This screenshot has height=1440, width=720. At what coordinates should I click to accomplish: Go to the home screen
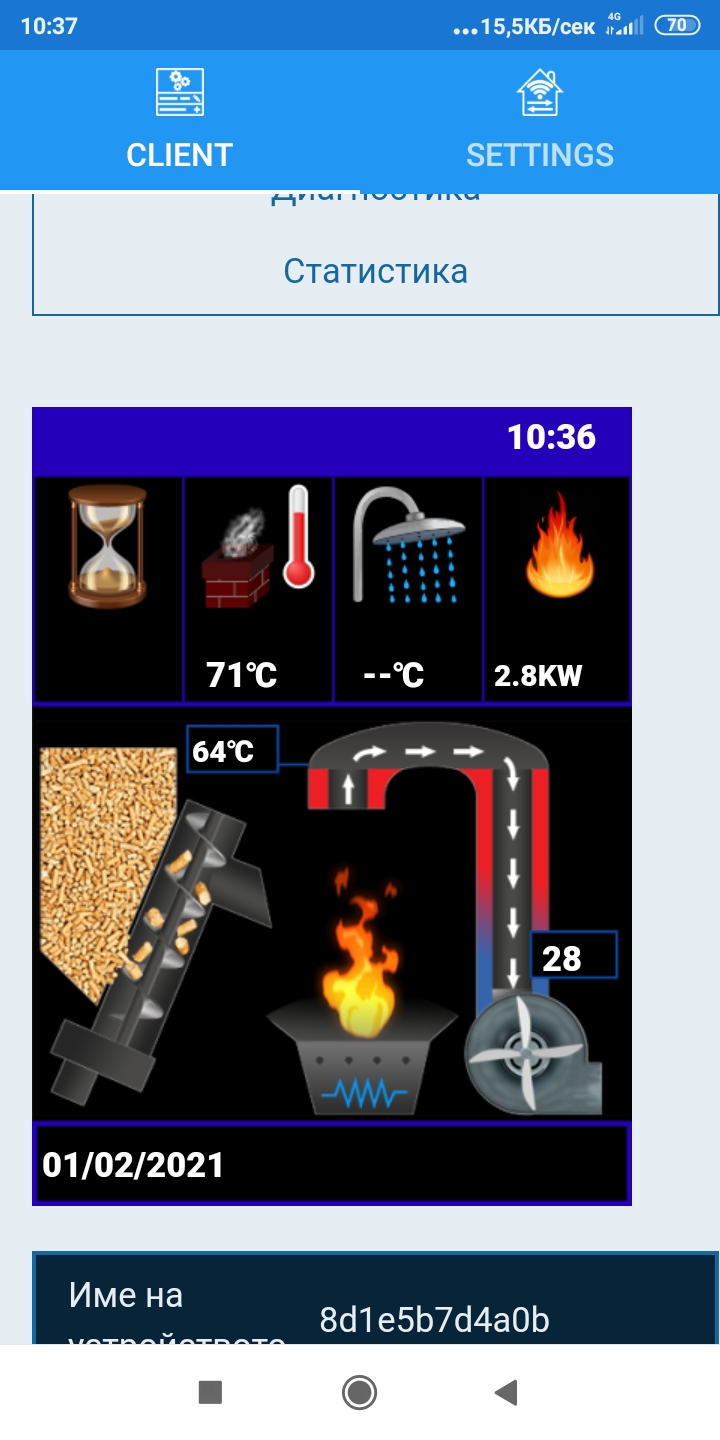tap(359, 1392)
